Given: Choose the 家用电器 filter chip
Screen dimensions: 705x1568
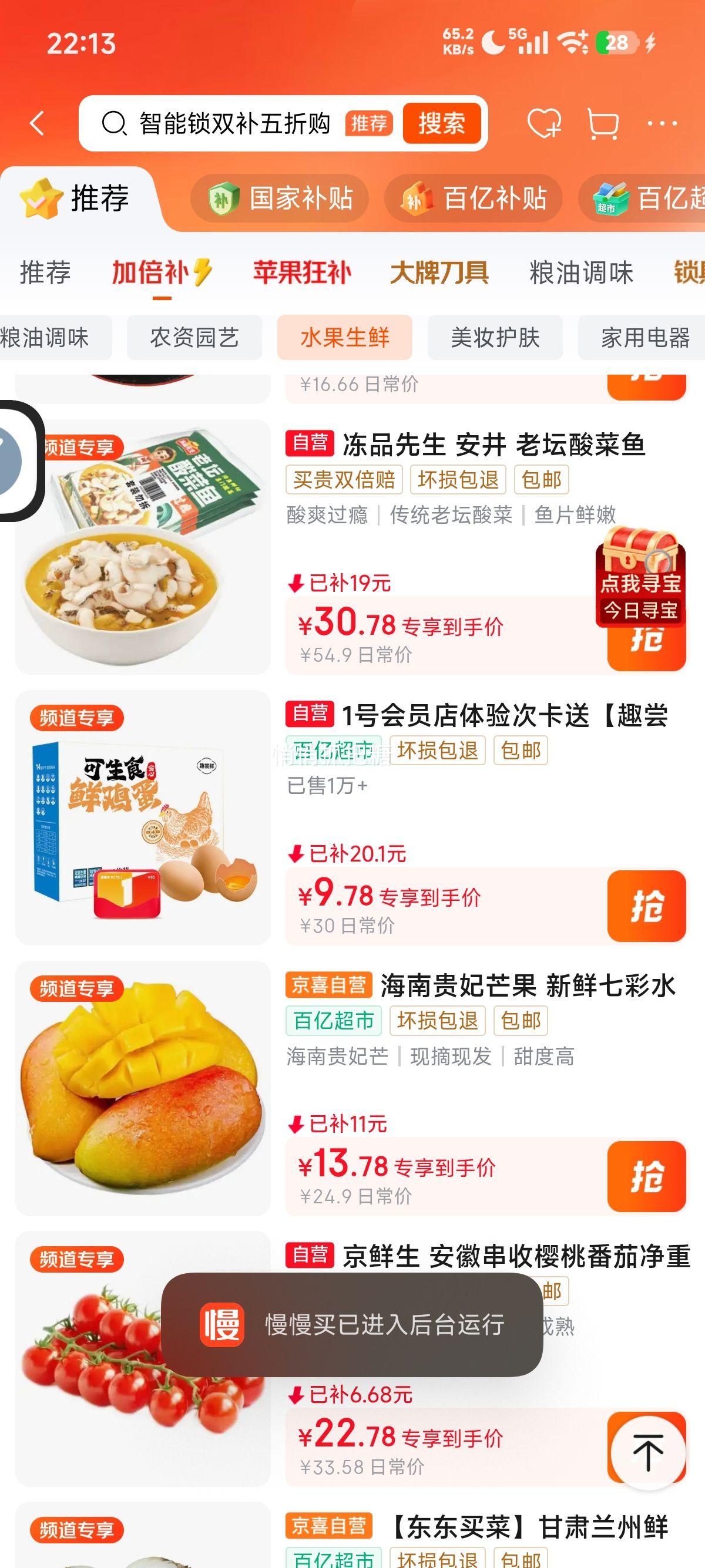Looking at the screenshot, I should [x=644, y=337].
